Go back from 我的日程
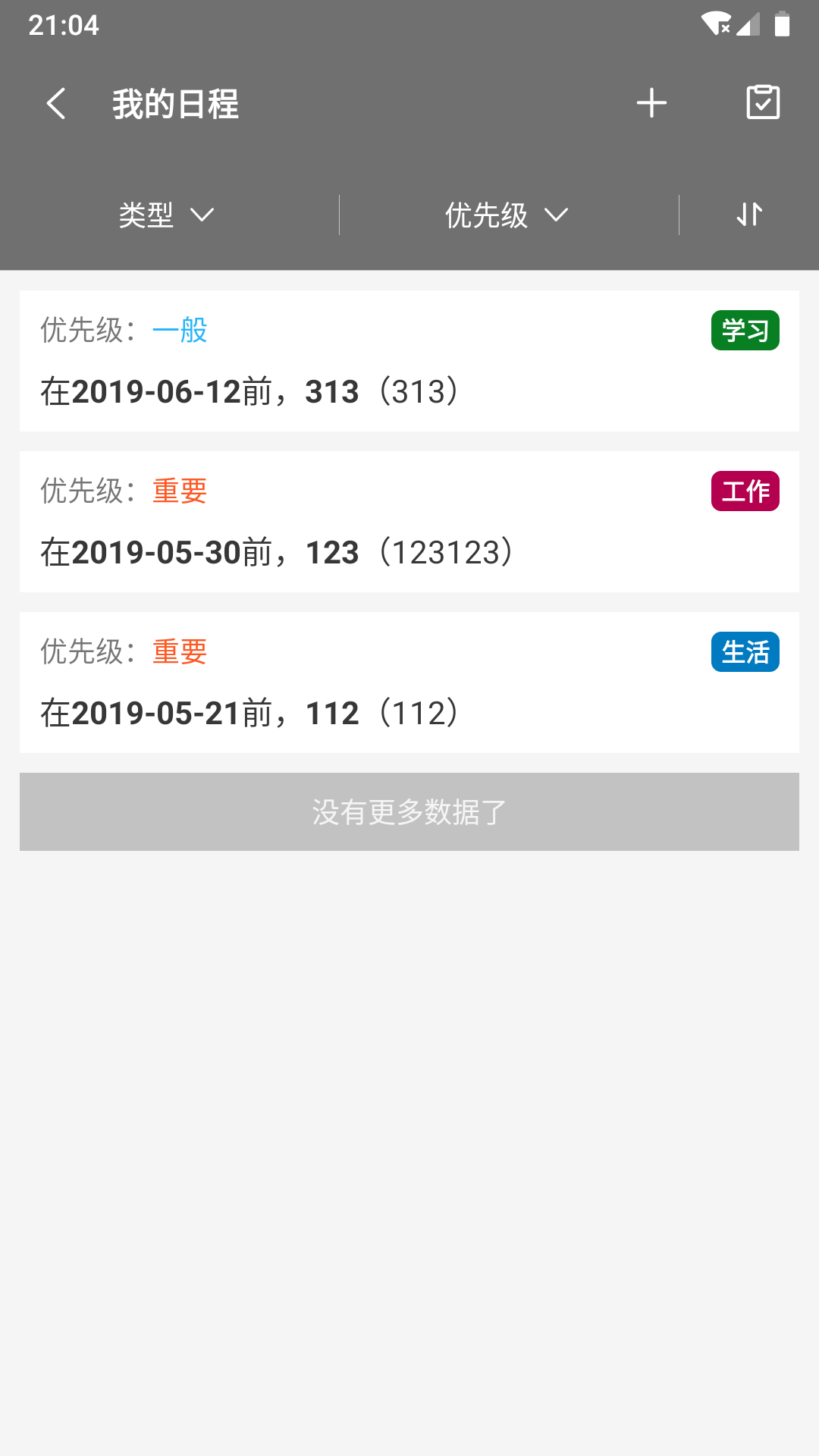This screenshot has width=819, height=1456. [56, 103]
